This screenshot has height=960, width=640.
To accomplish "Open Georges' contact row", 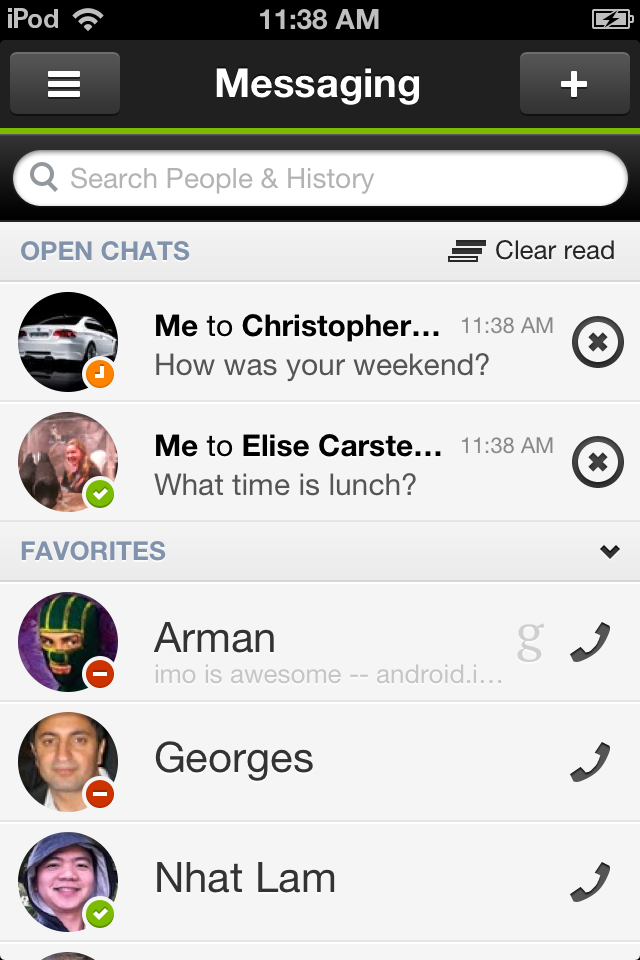I will tap(300, 762).
